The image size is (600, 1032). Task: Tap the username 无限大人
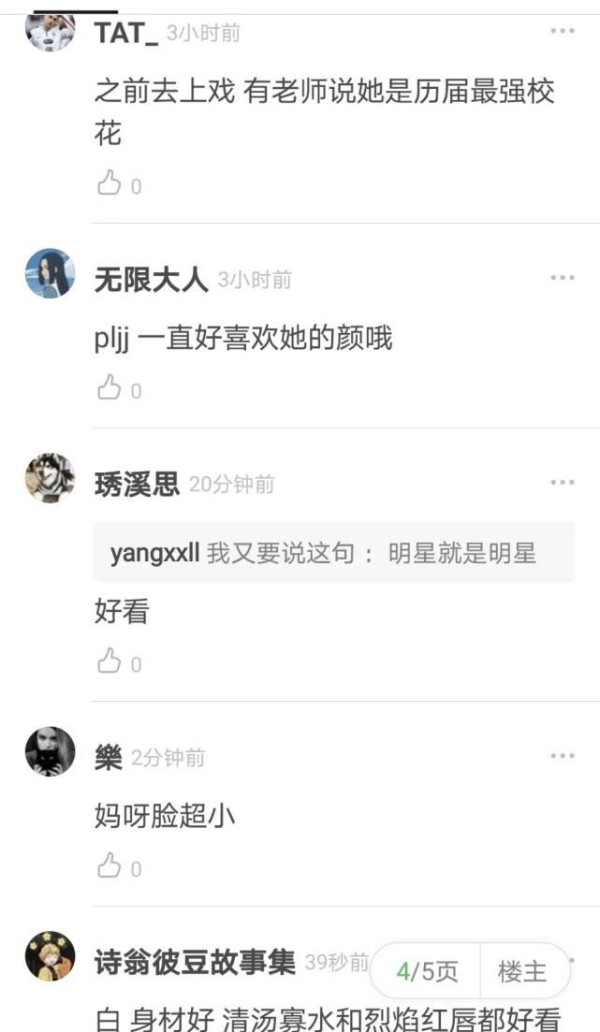click(151, 280)
